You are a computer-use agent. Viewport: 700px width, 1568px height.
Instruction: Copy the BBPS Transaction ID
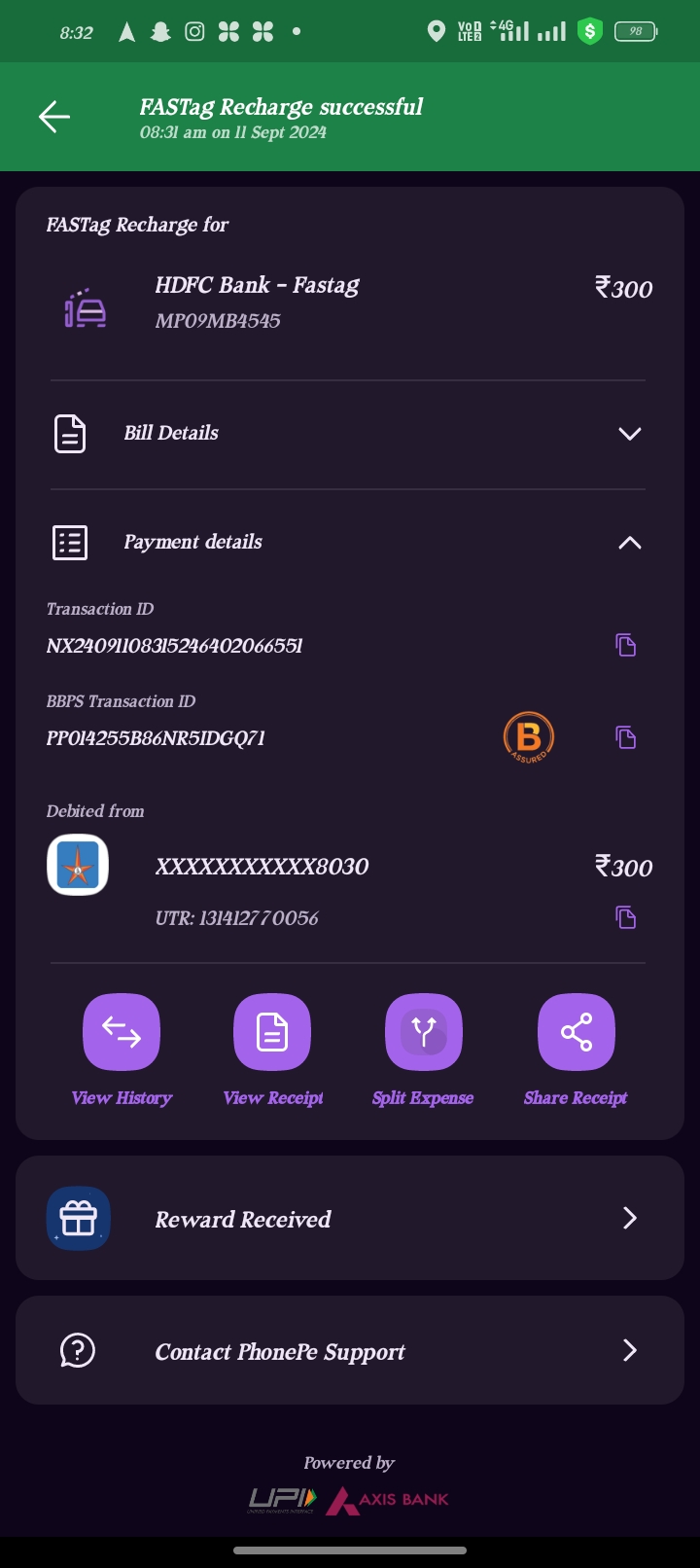[626, 737]
